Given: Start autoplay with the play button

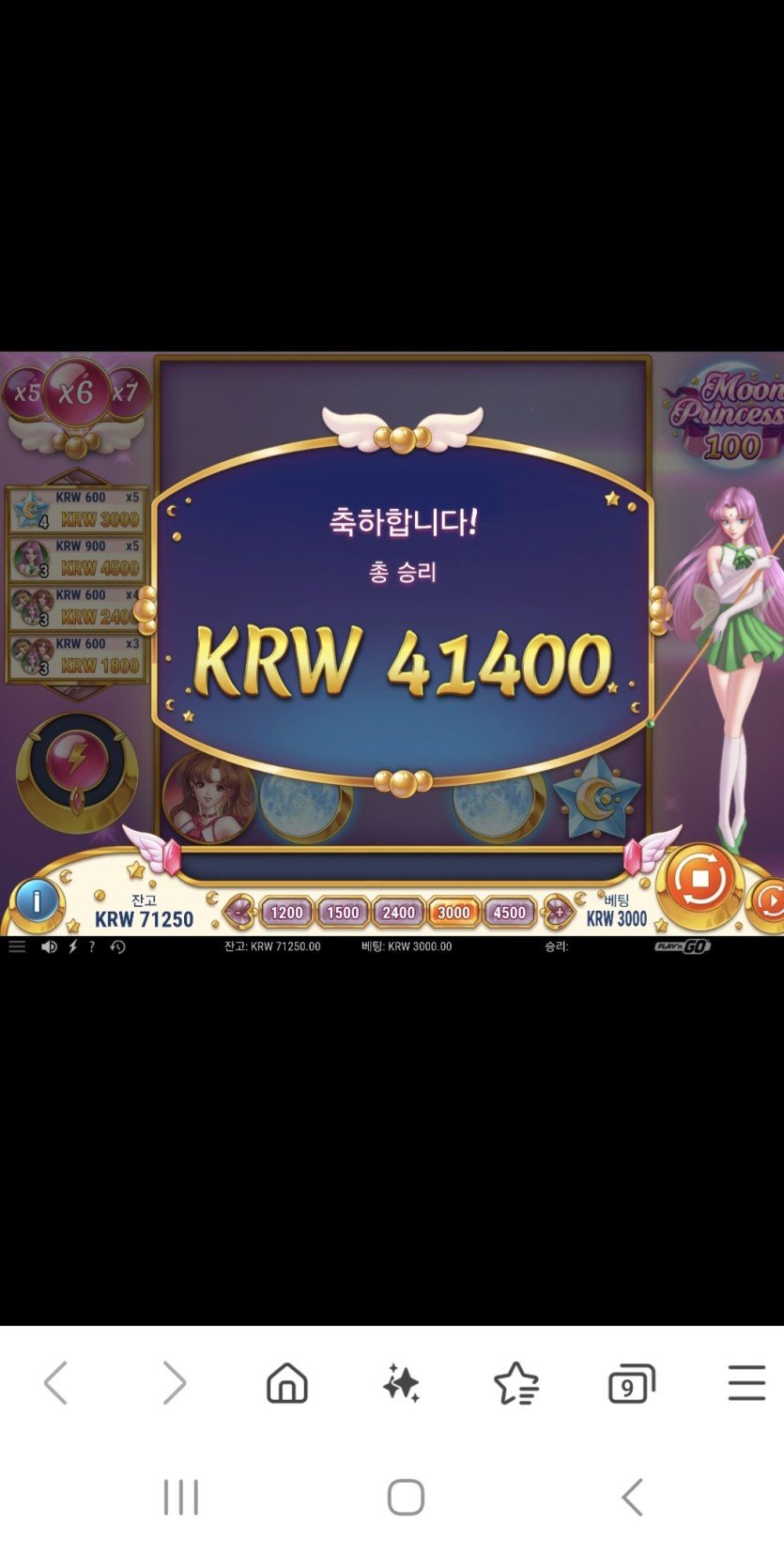Looking at the screenshot, I should [768, 901].
